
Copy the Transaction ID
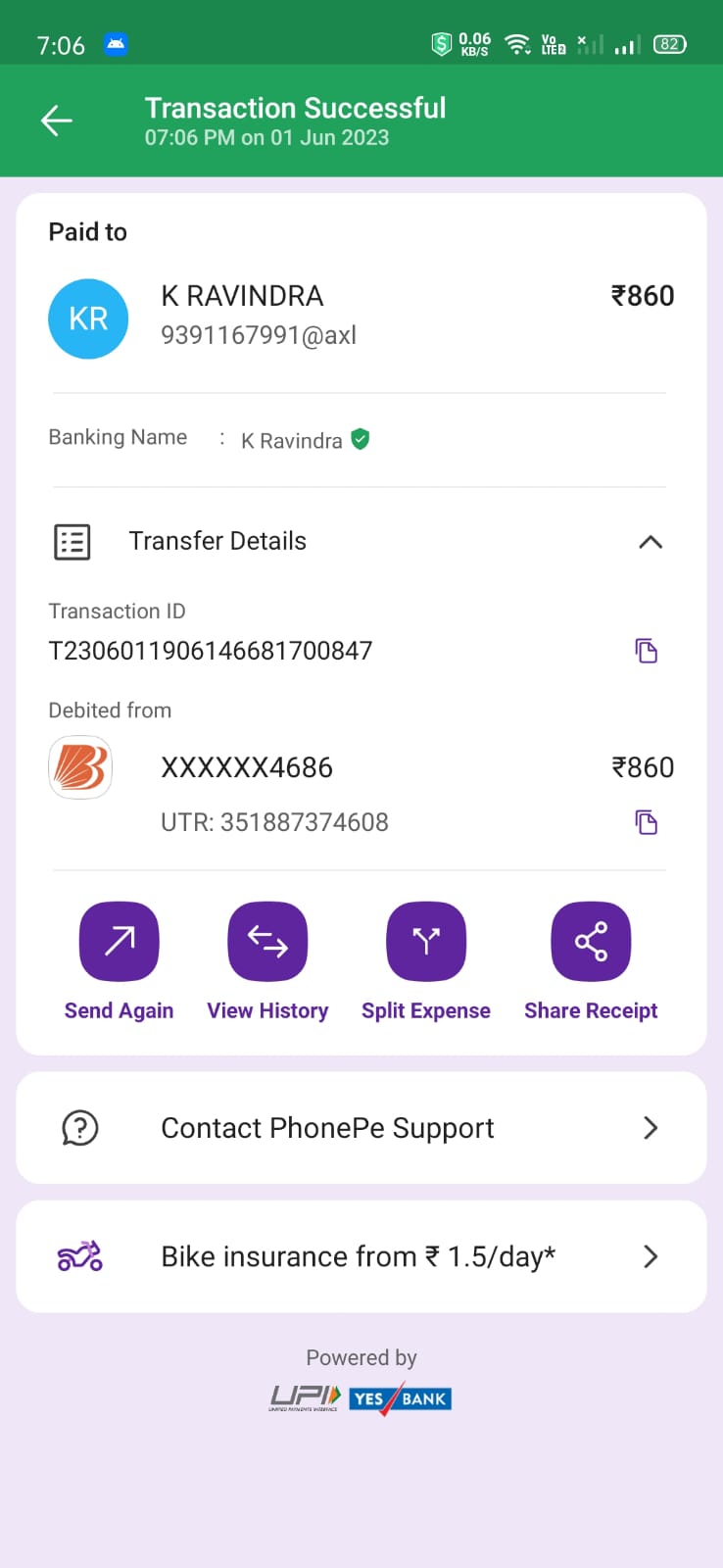point(646,651)
